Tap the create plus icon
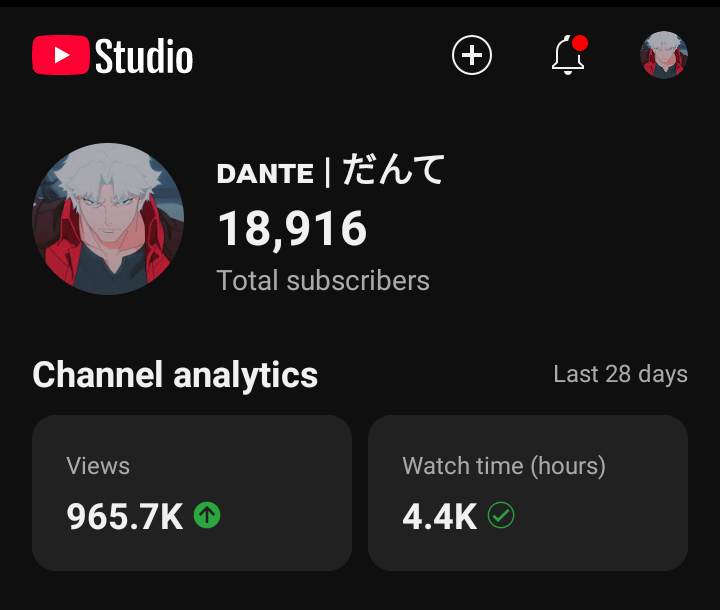Screen dimensions: 720x610 tap(472, 55)
